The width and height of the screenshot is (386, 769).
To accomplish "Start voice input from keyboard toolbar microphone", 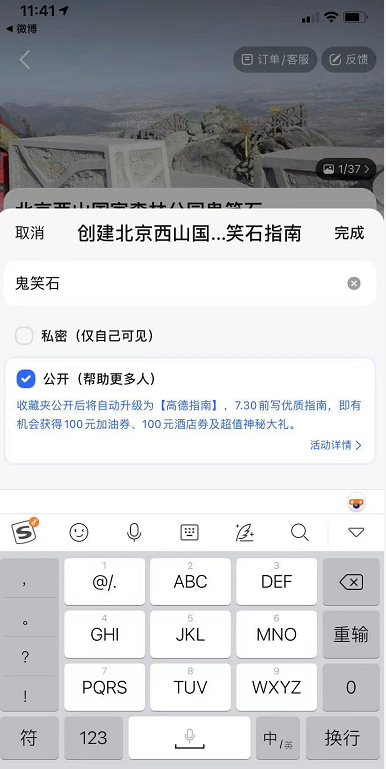I will [134, 532].
